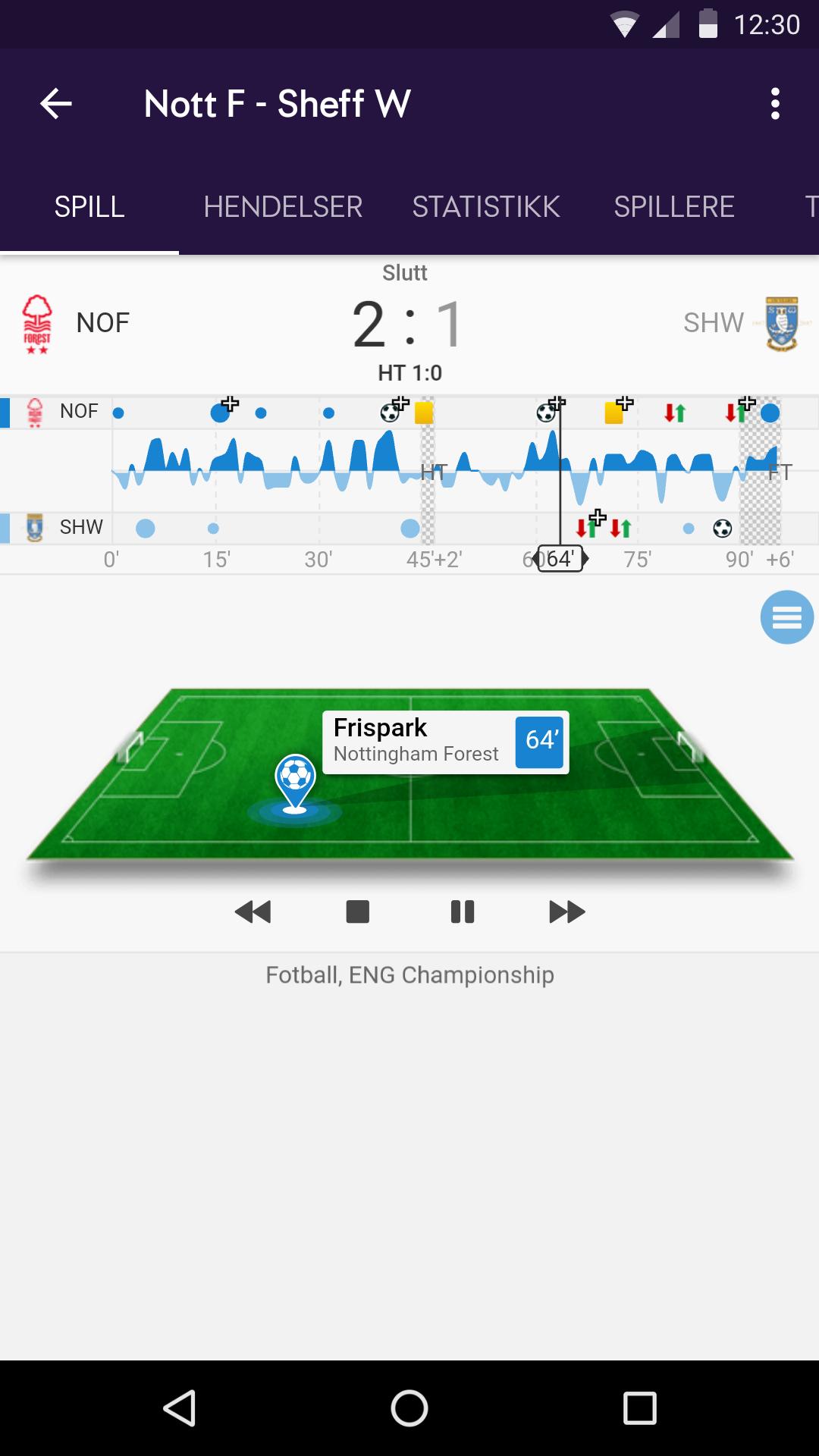Open Nottingham Forest team via NOF crest
The width and height of the screenshot is (819, 1456).
pyautogui.click(x=37, y=324)
